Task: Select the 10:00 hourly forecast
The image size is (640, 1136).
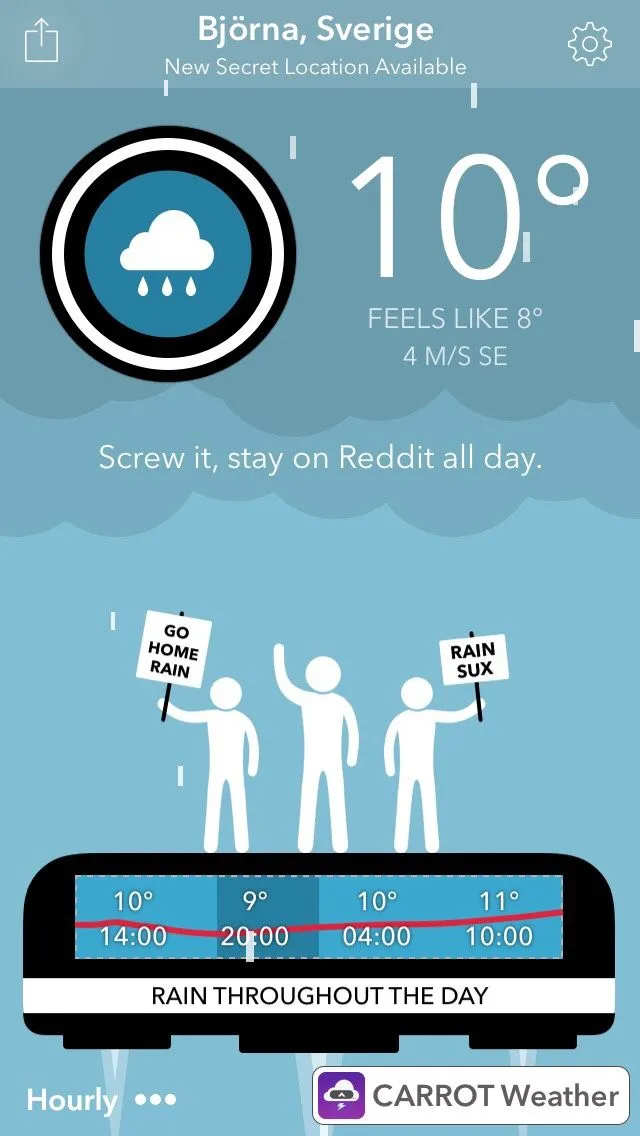Action: click(x=499, y=918)
